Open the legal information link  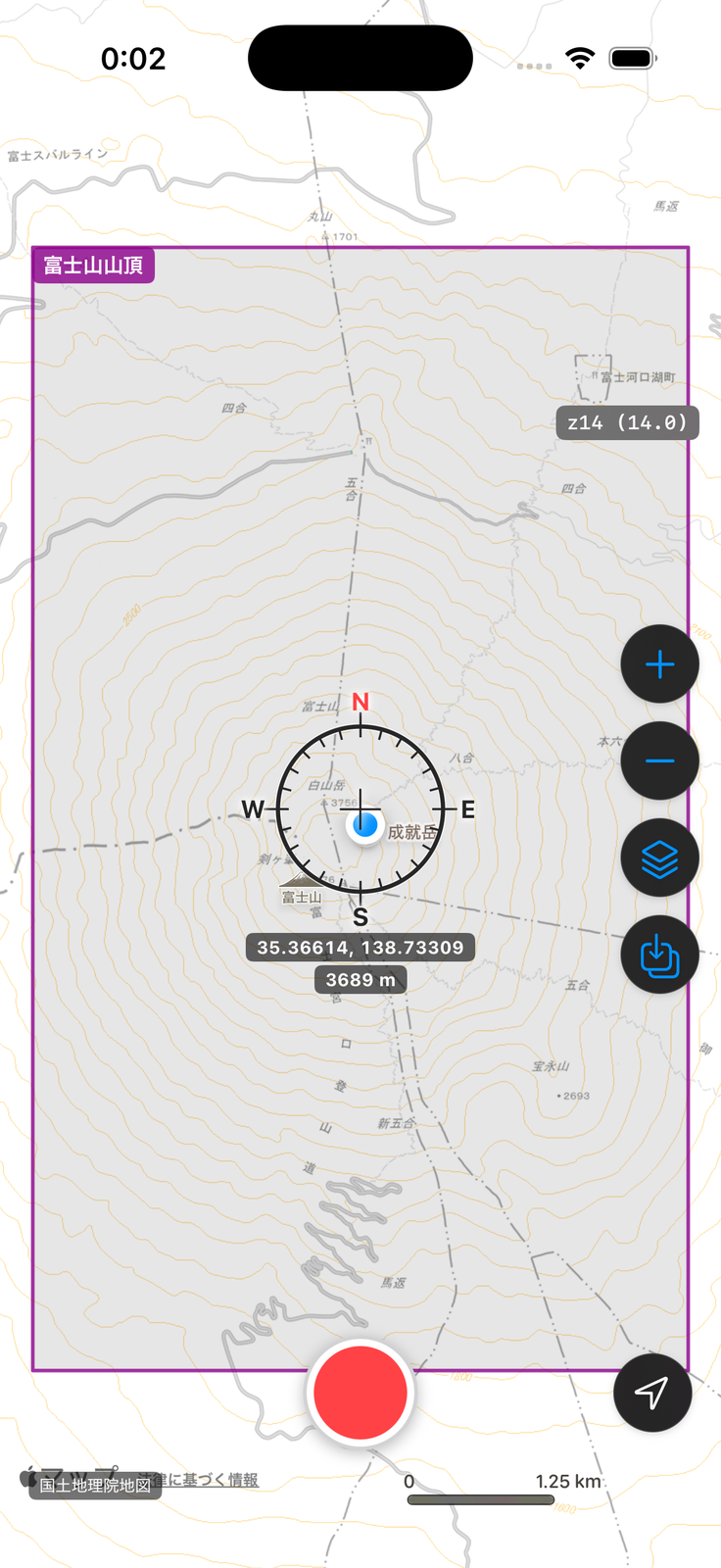[208, 1479]
